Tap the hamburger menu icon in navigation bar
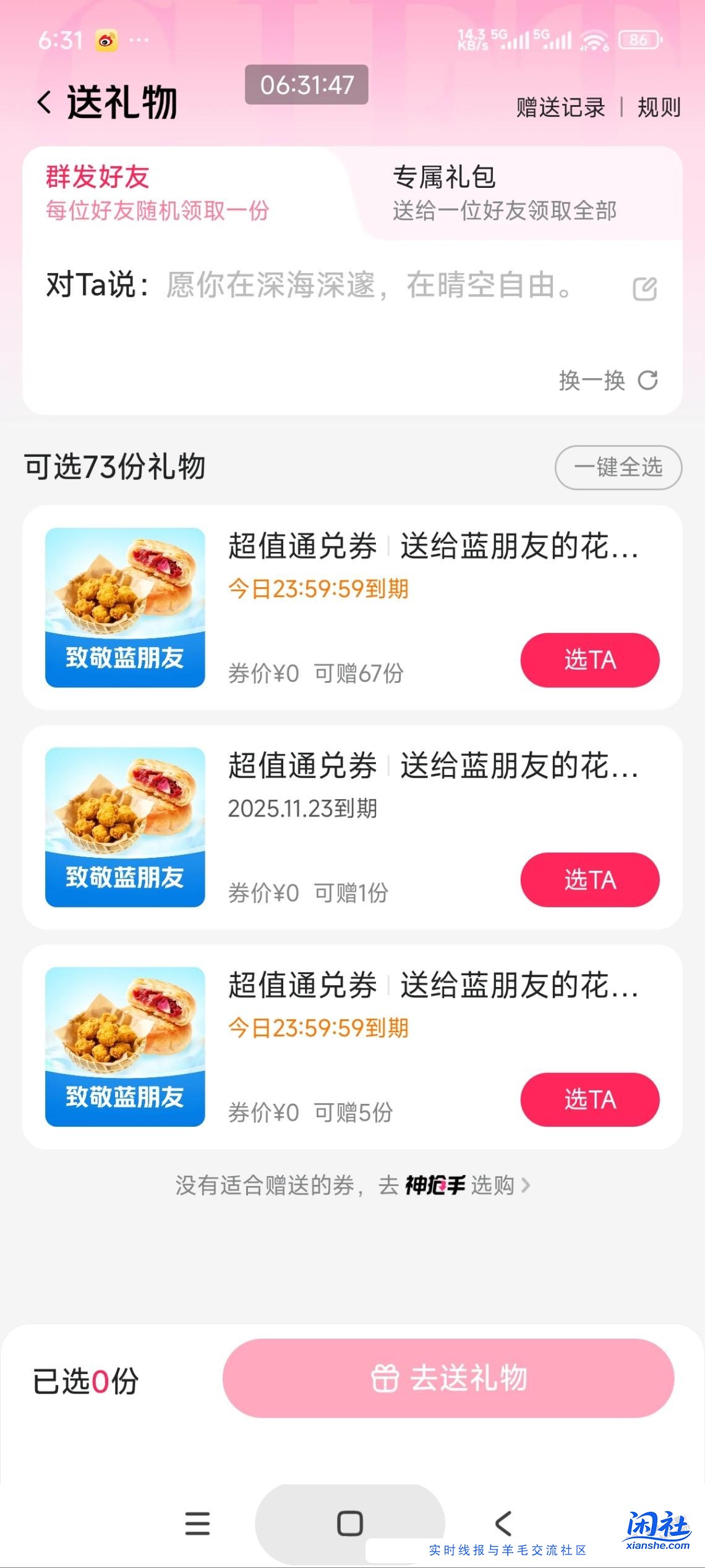 tap(197, 1520)
